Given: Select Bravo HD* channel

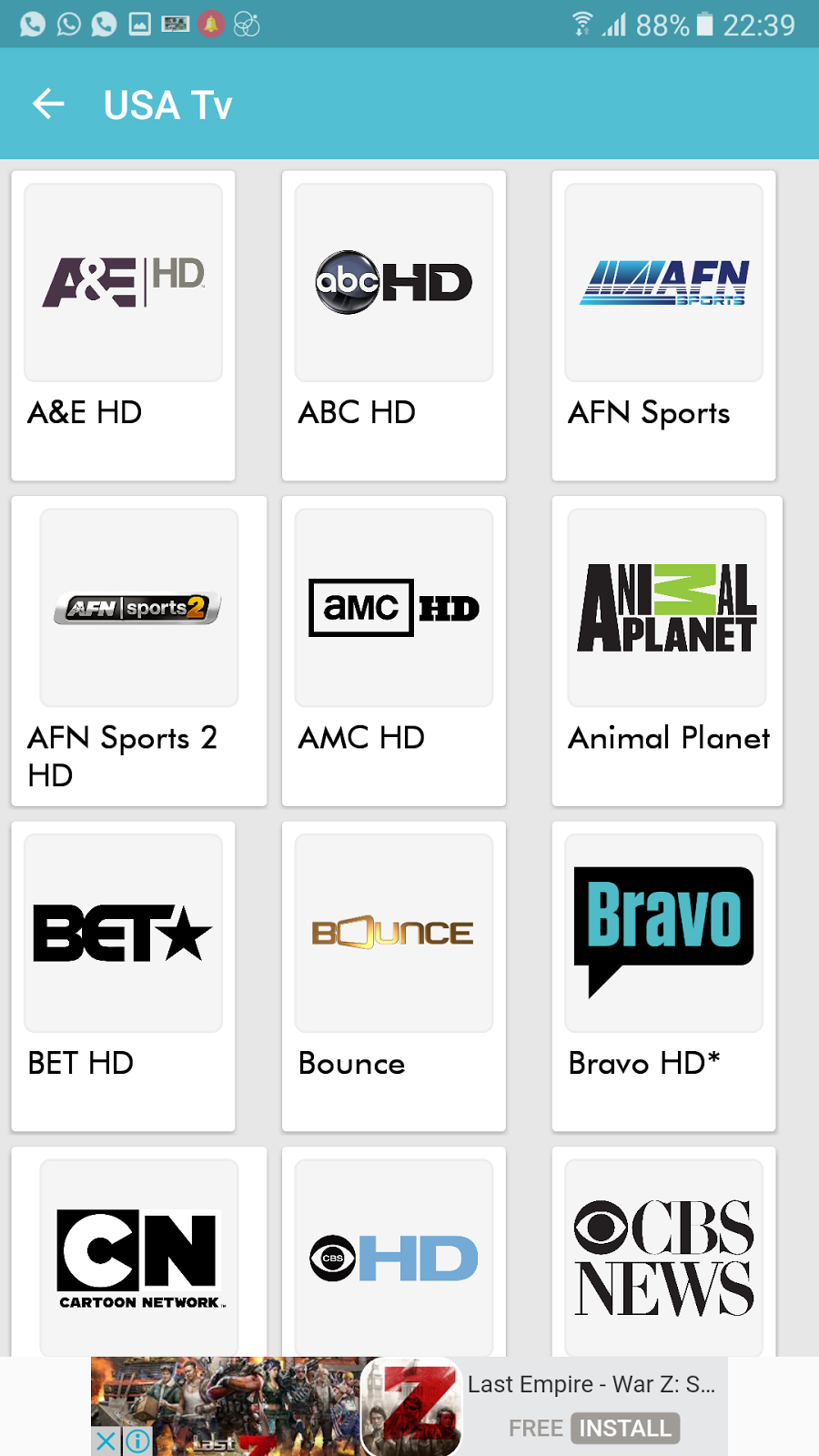Looking at the screenshot, I should click(663, 976).
